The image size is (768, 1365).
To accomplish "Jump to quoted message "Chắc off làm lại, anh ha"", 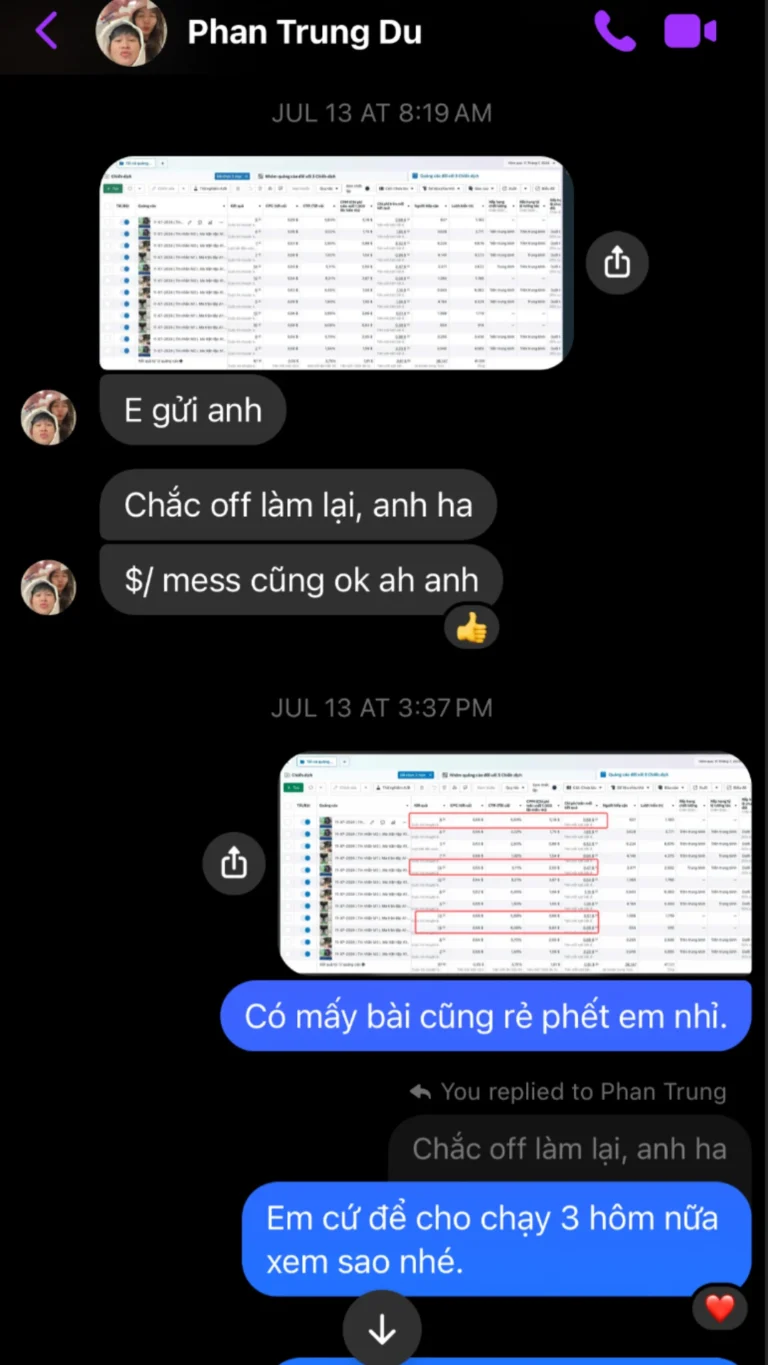I will click(569, 1149).
